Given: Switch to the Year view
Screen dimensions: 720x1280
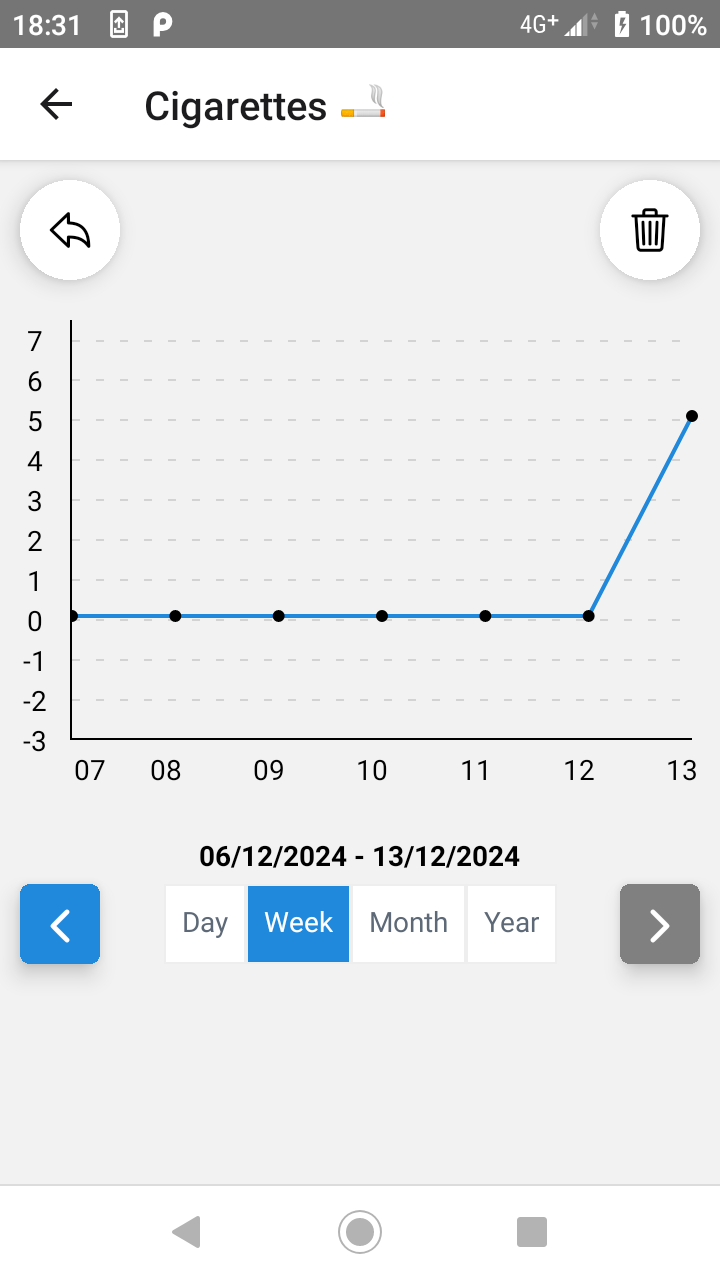Looking at the screenshot, I should [511, 923].
